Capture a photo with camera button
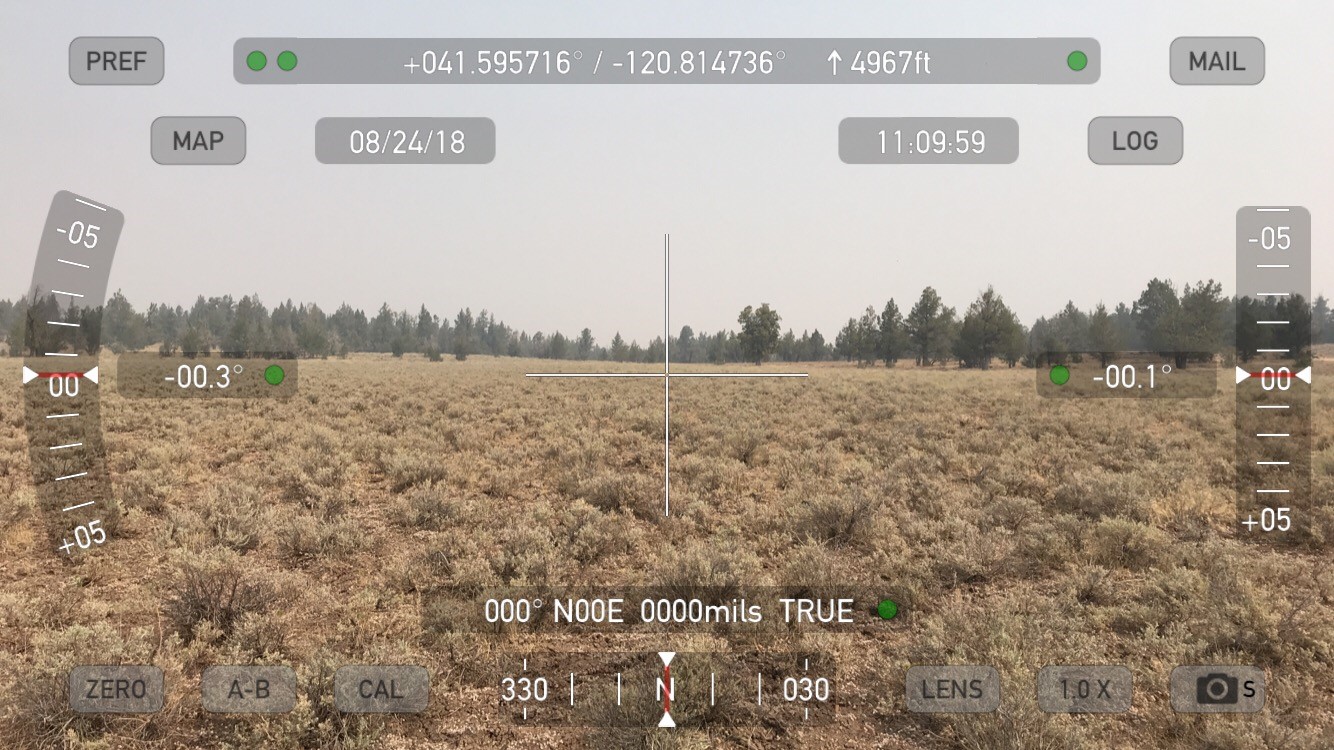 pos(1218,689)
